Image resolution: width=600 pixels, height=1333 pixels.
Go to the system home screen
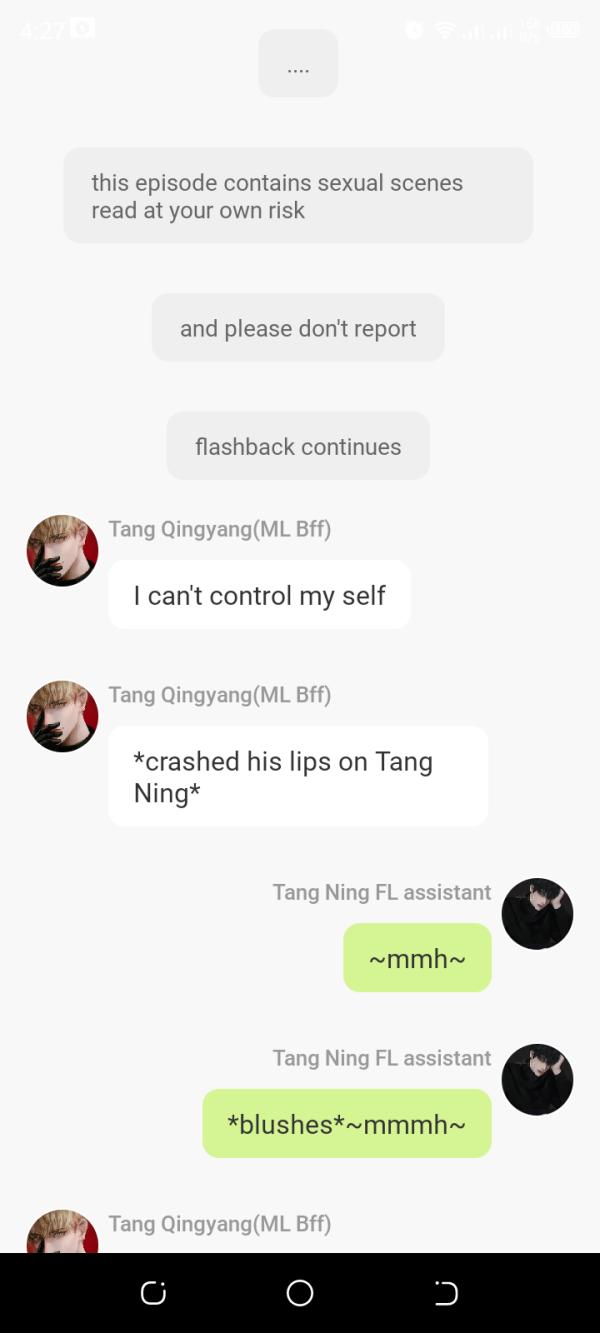pos(299,1293)
